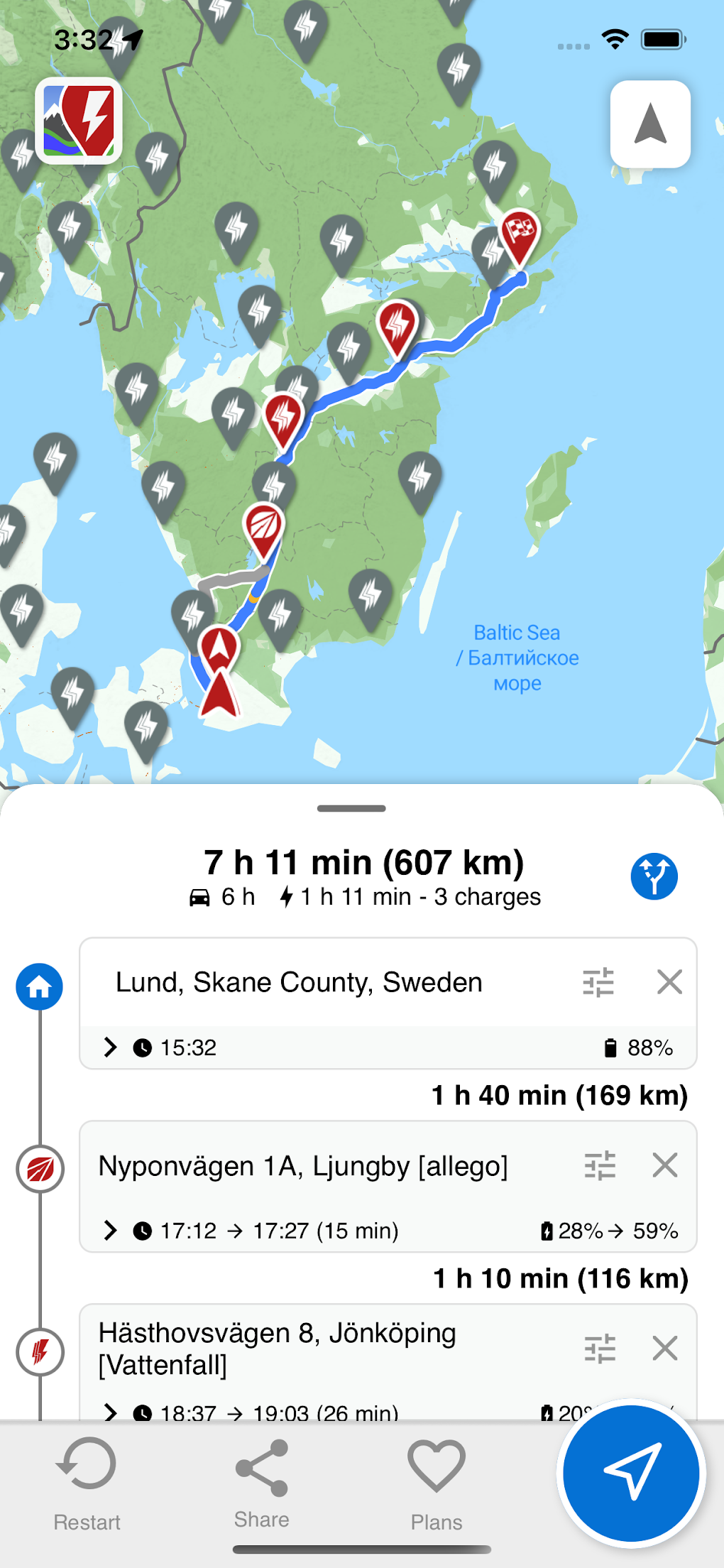Expand details for the Lund departure row
Viewport: 724px width, 1568px height.
point(111,1047)
